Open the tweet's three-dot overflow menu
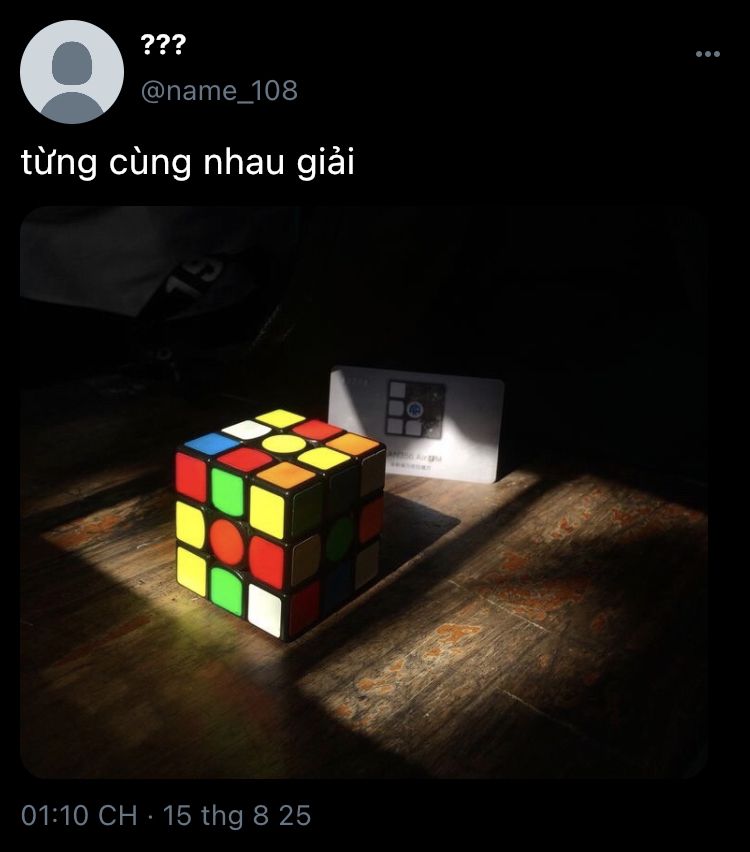 [x=708, y=54]
